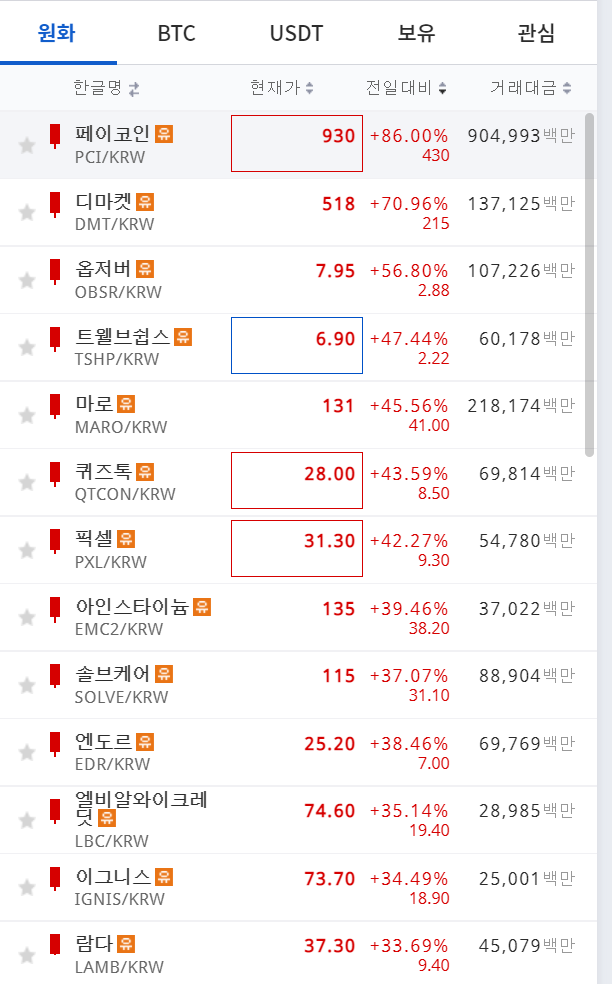Switch to the USDT market tab

coord(296,33)
